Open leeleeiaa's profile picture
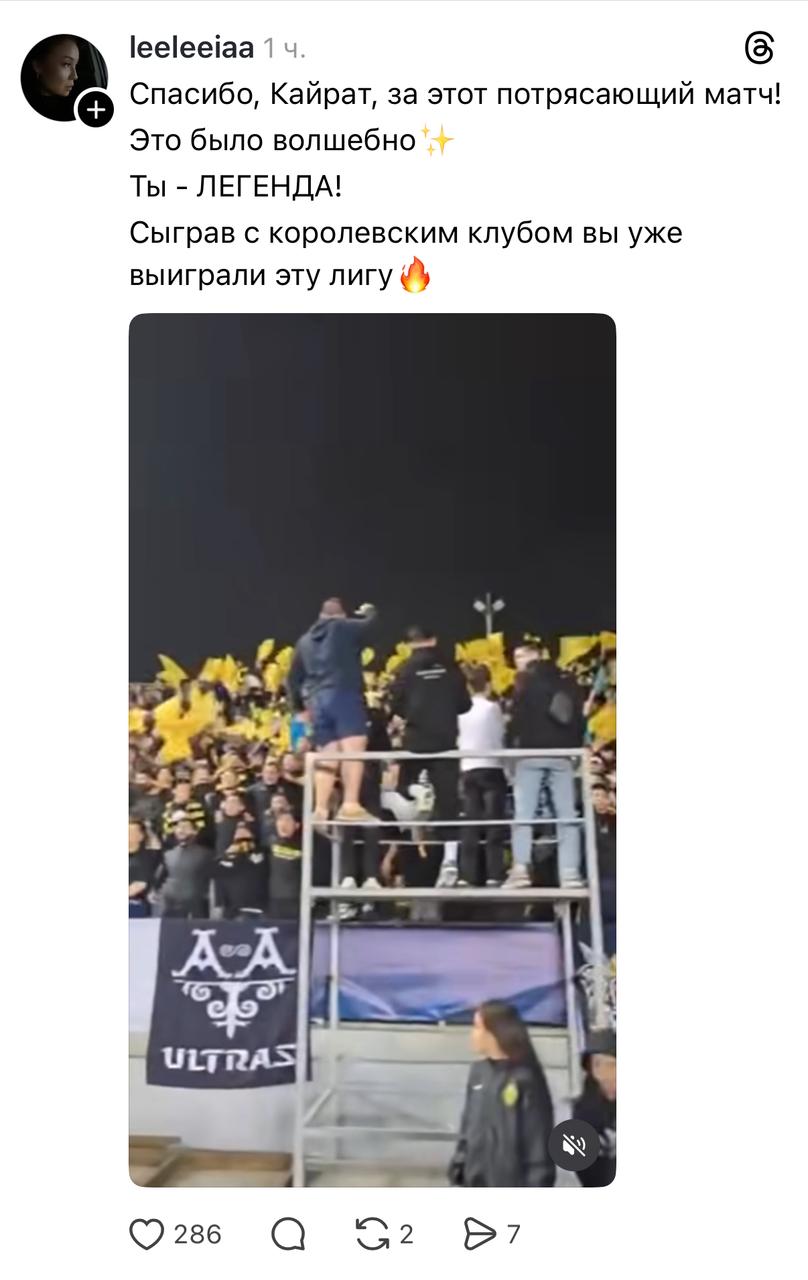This screenshot has width=808, height=1280. (60, 74)
